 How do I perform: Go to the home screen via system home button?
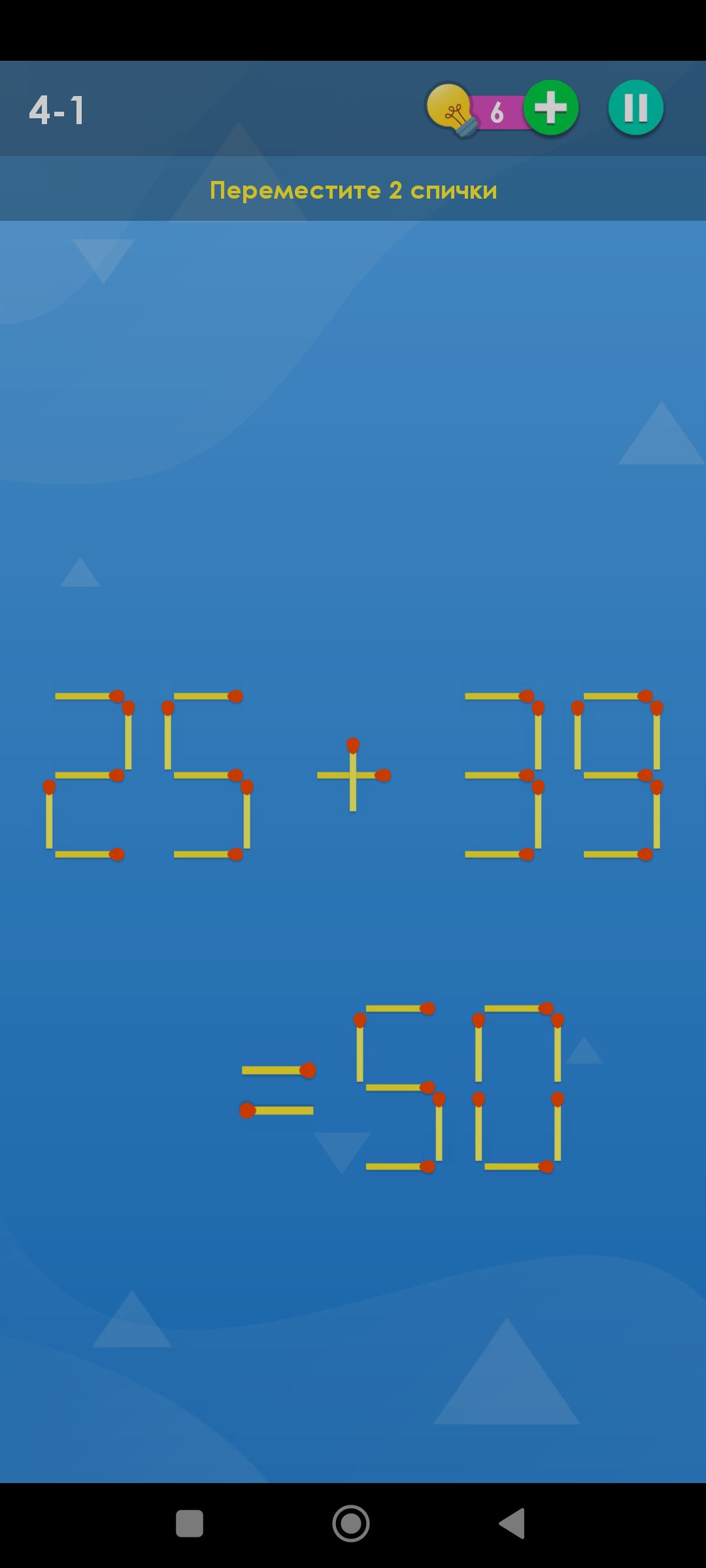click(351, 1524)
